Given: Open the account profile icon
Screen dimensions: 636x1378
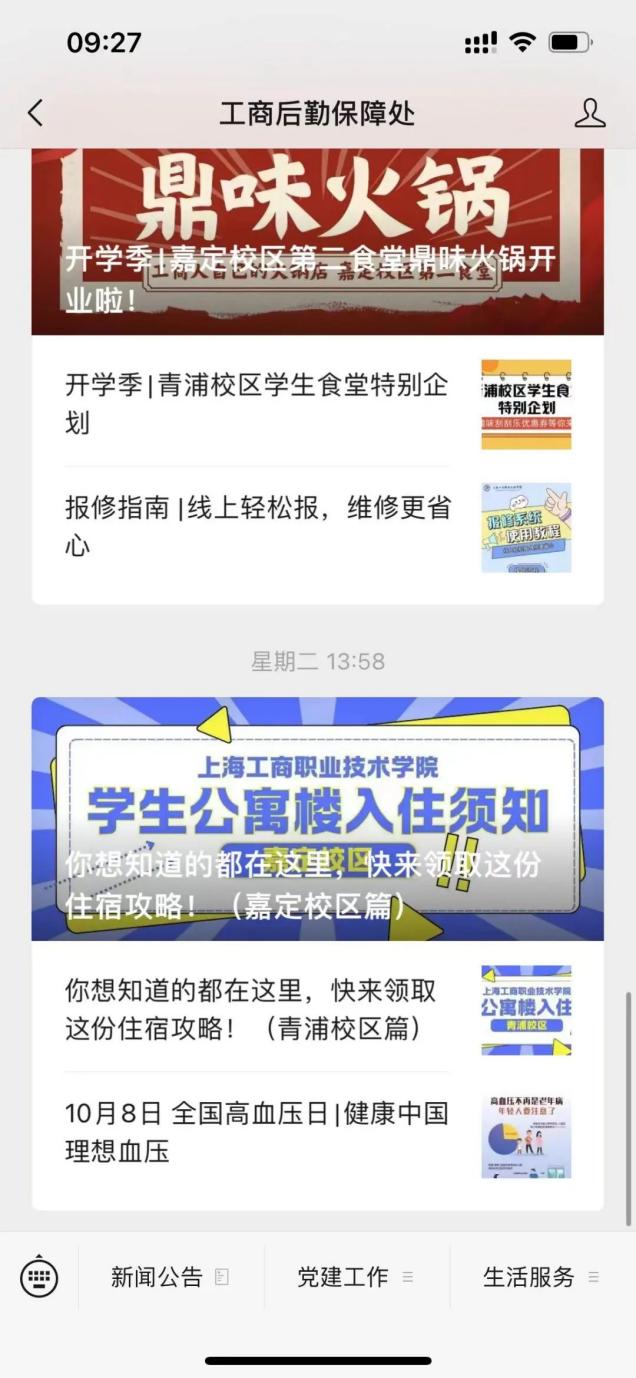Looking at the screenshot, I should (590, 113).
